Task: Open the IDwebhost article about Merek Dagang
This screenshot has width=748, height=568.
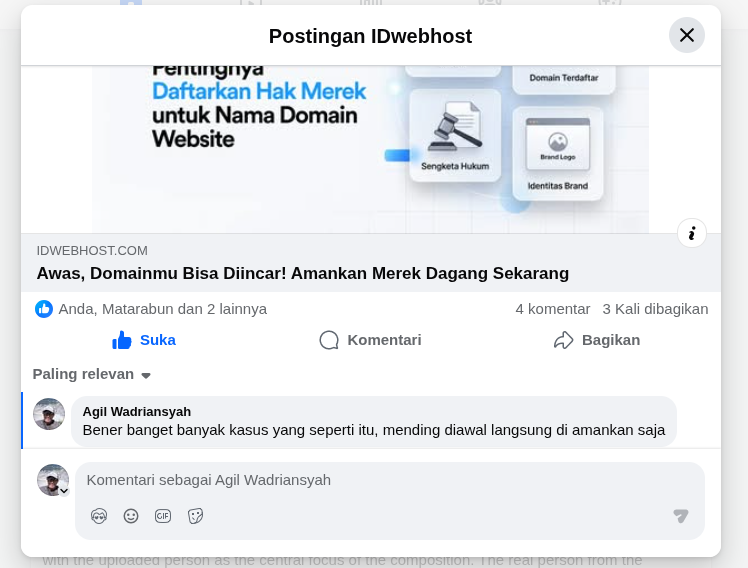Action: tap(302, 273)
